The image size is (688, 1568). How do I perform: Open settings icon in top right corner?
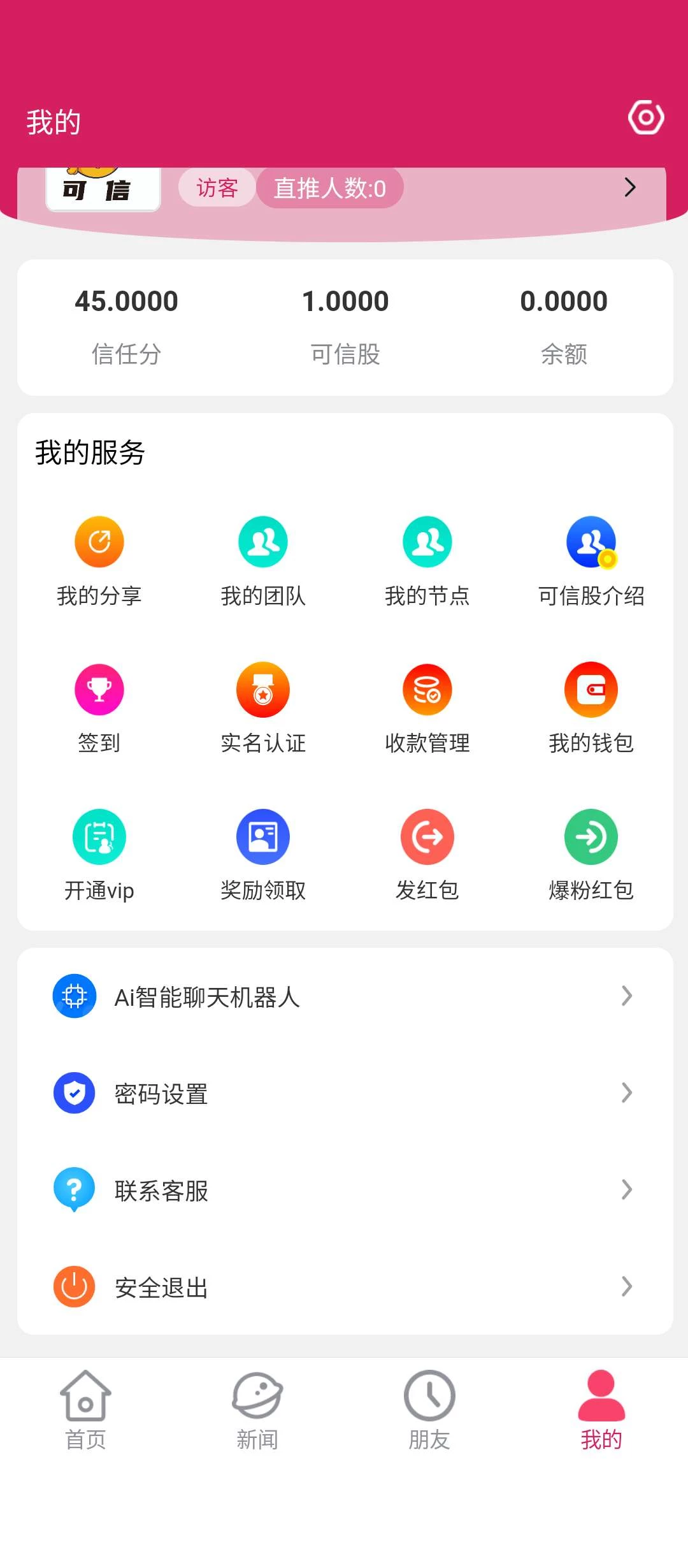tap(645, 117)
